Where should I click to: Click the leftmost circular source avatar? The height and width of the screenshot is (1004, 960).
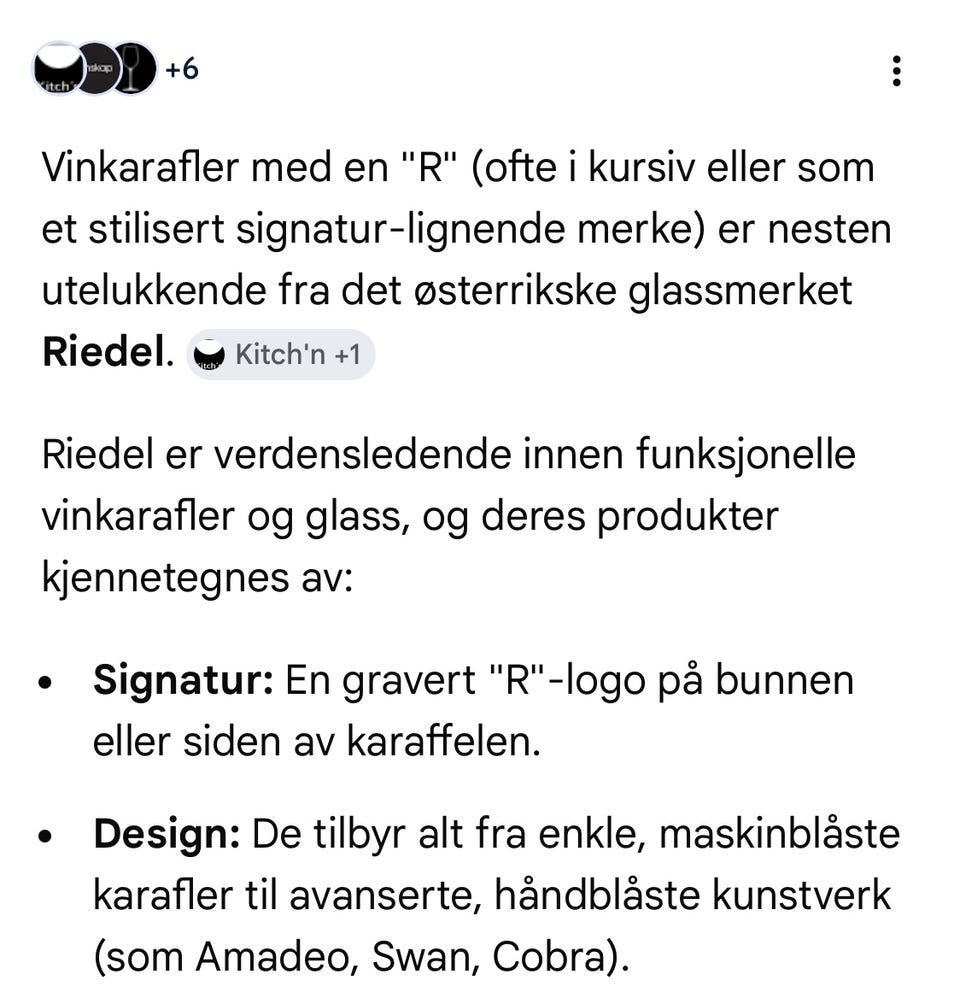(x=57, y=70)
